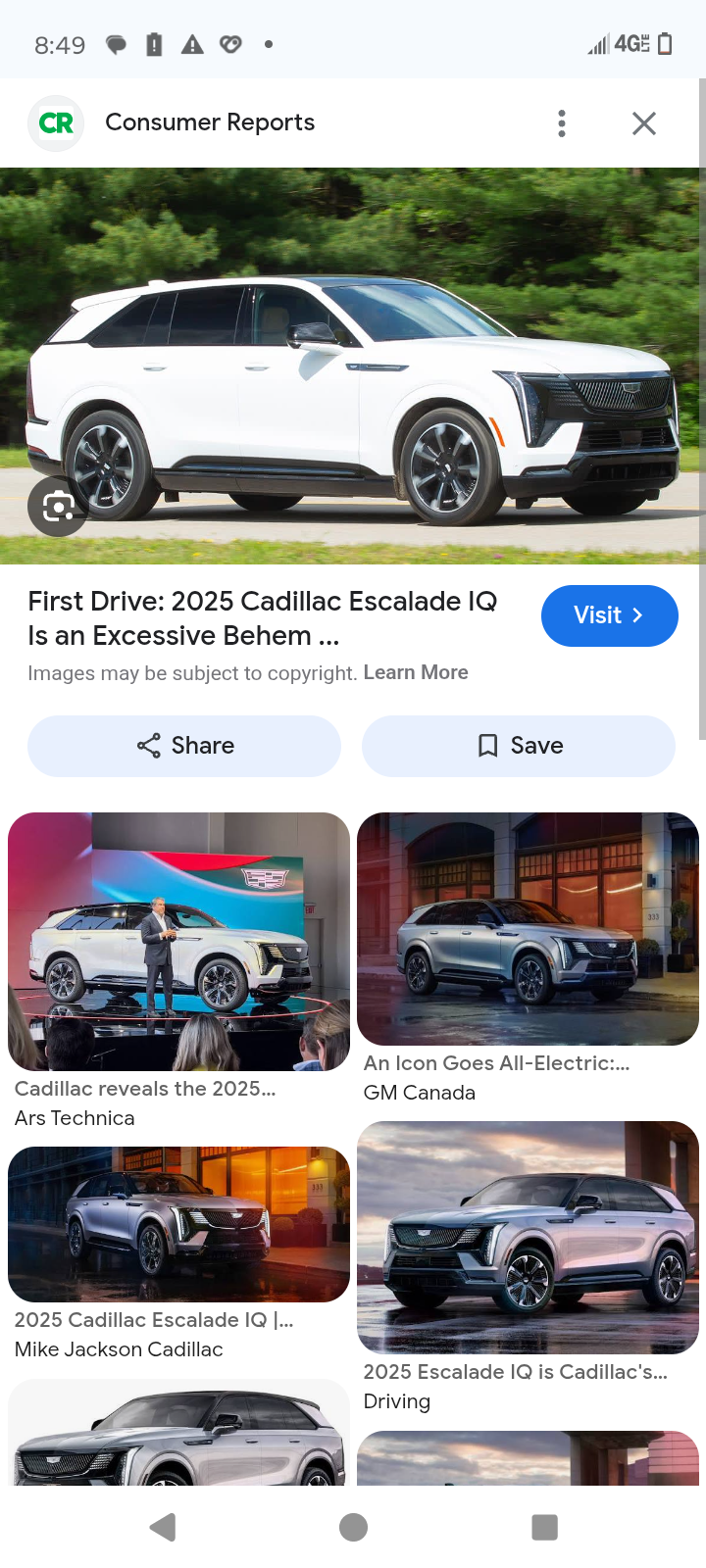Tap the Learn More copyright link
The image size is (706, 1568).
416,672
